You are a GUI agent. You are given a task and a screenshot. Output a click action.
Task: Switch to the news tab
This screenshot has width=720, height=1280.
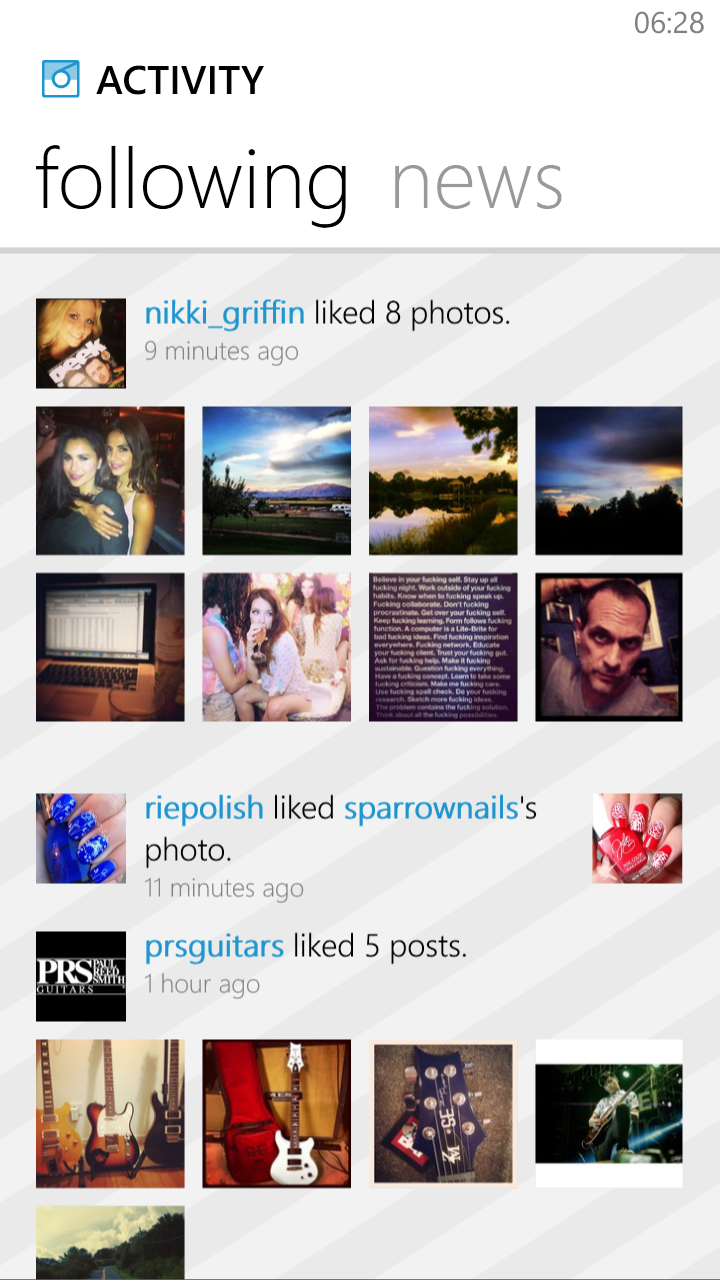pyautogui.click(x=477, y=181)
